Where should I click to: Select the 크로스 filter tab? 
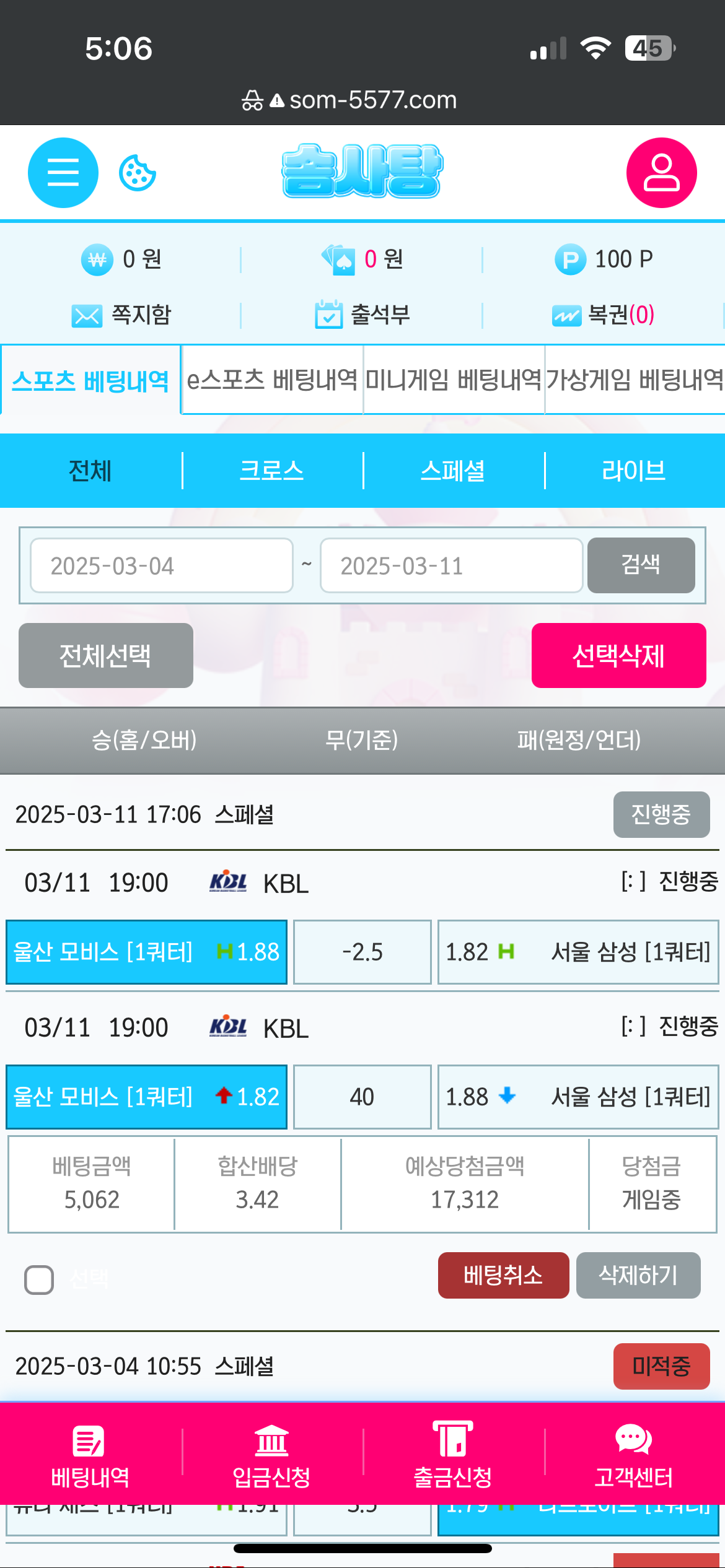271,471
